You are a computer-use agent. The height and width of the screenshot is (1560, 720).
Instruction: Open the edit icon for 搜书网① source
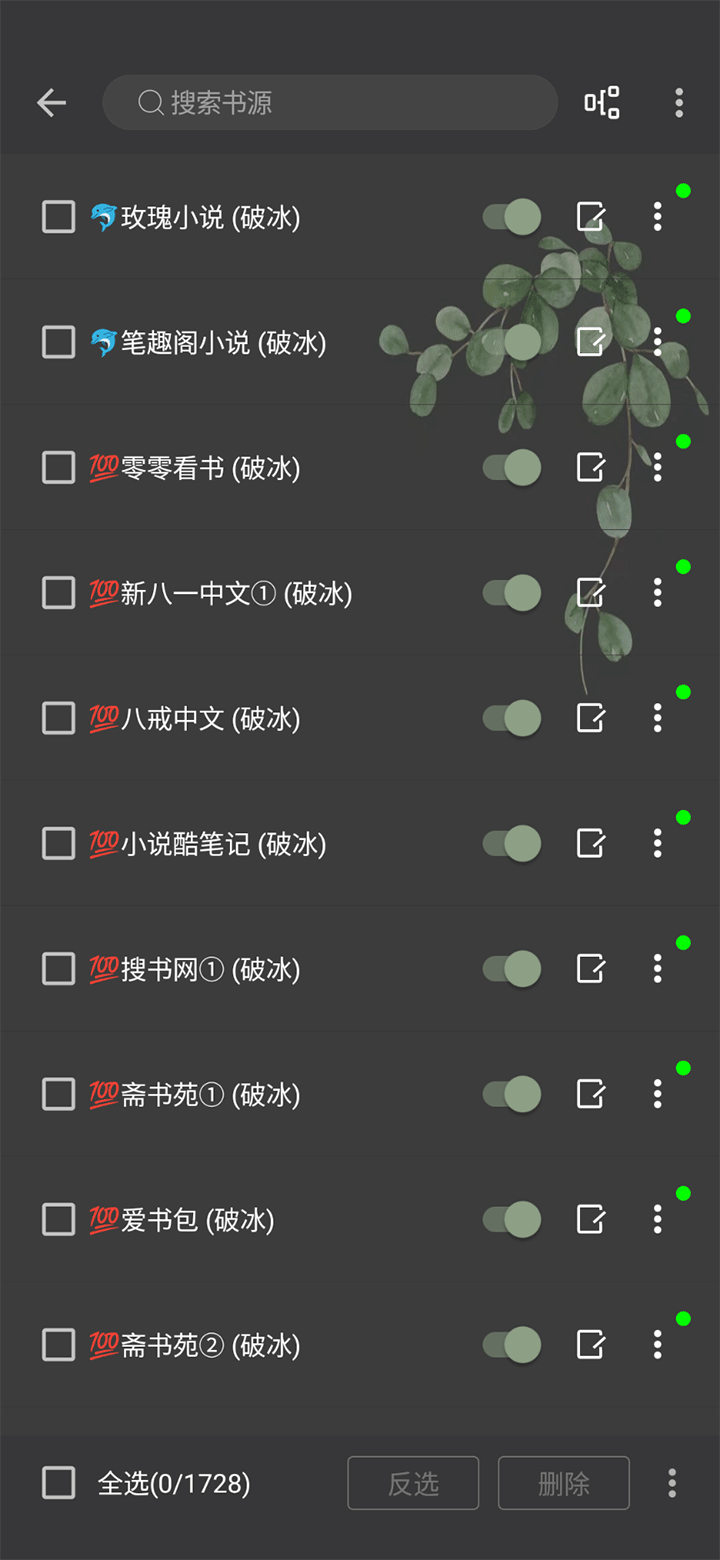(x=591, y=968)
